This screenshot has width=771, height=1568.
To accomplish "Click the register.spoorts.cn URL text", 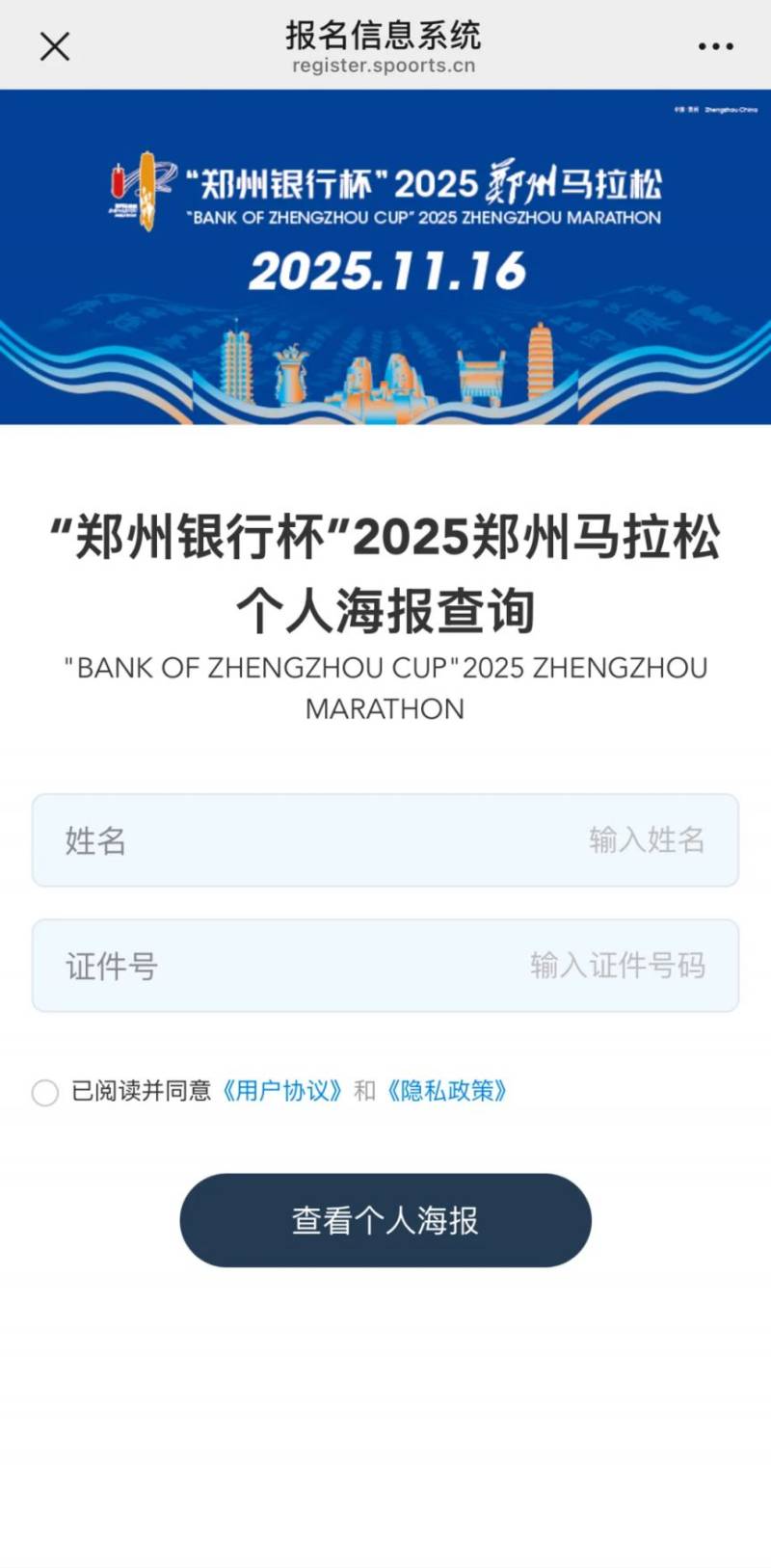I will click(385, 67).
